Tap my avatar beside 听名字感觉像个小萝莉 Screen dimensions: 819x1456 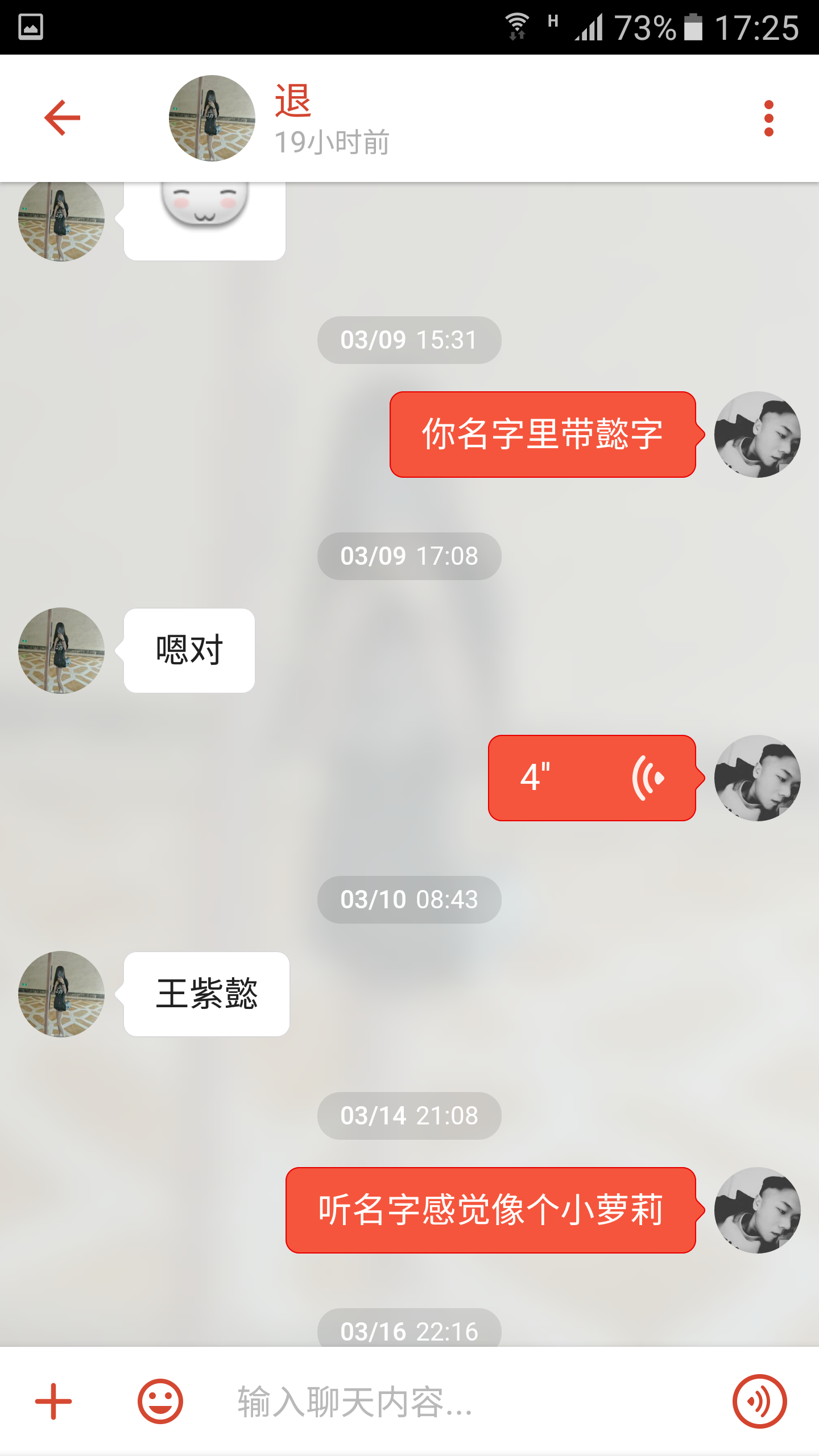[757, 1210]
